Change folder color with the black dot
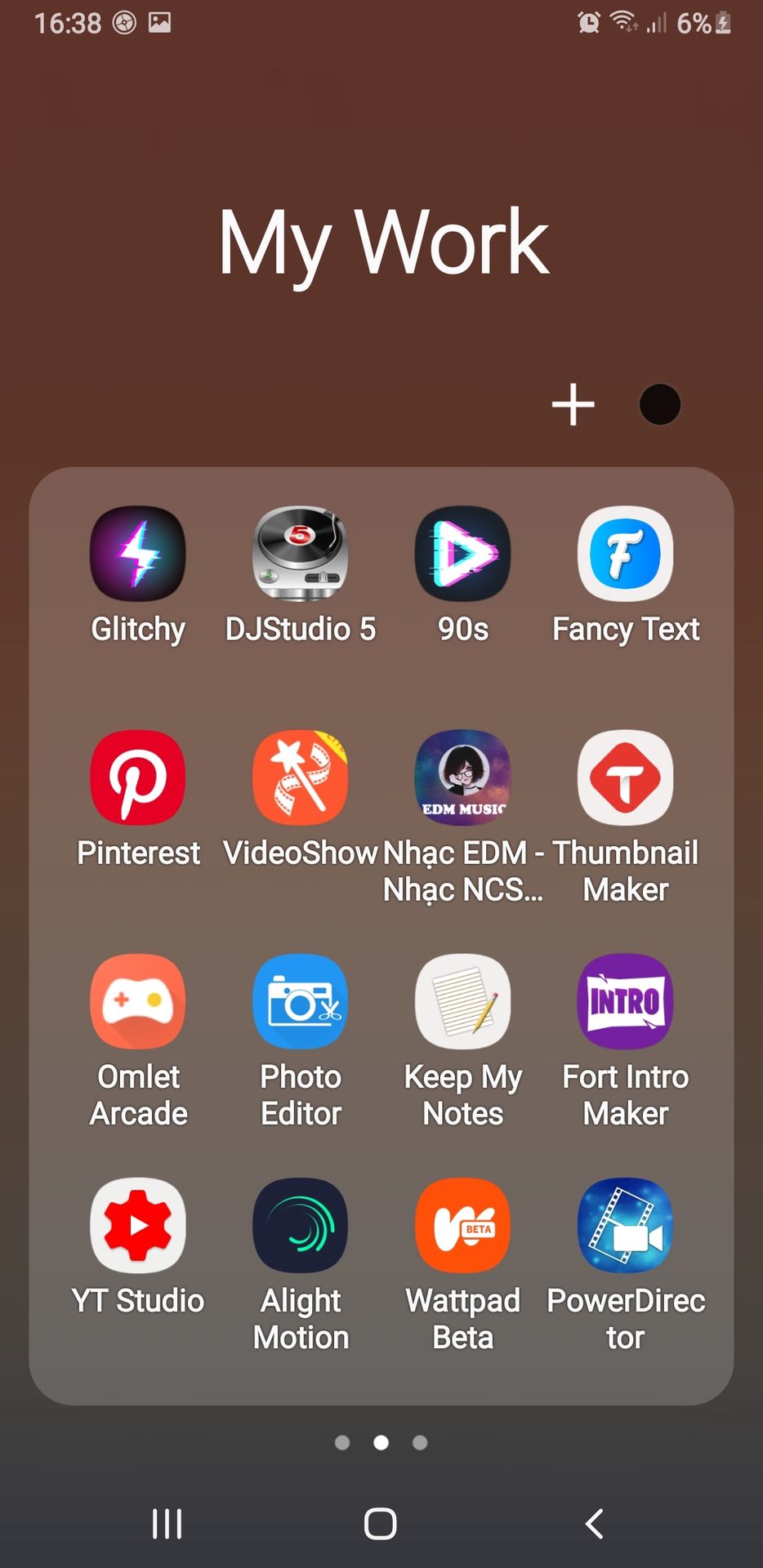This screenshot has height=1568, width=763. coord(659,404)
